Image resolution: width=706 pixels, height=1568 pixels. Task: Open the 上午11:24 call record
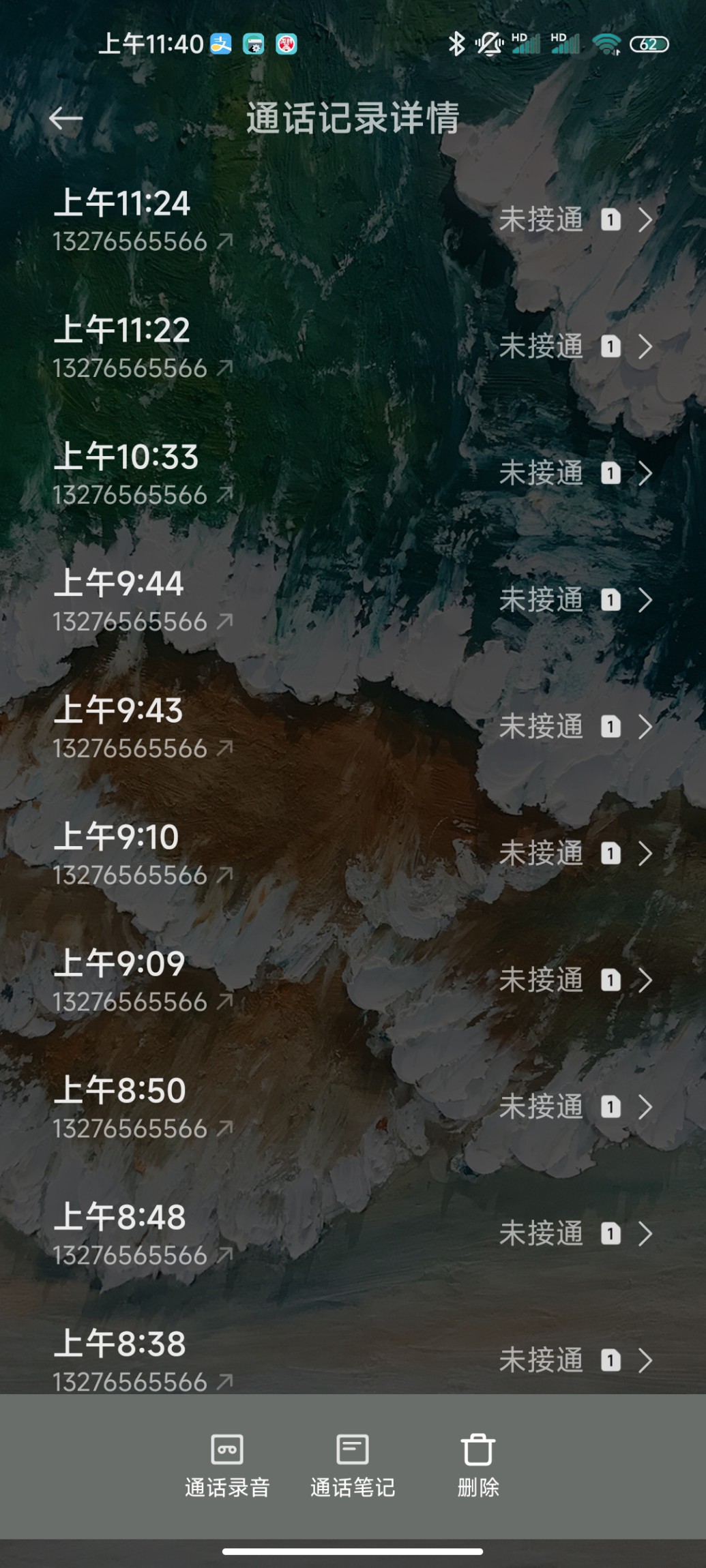353,220
